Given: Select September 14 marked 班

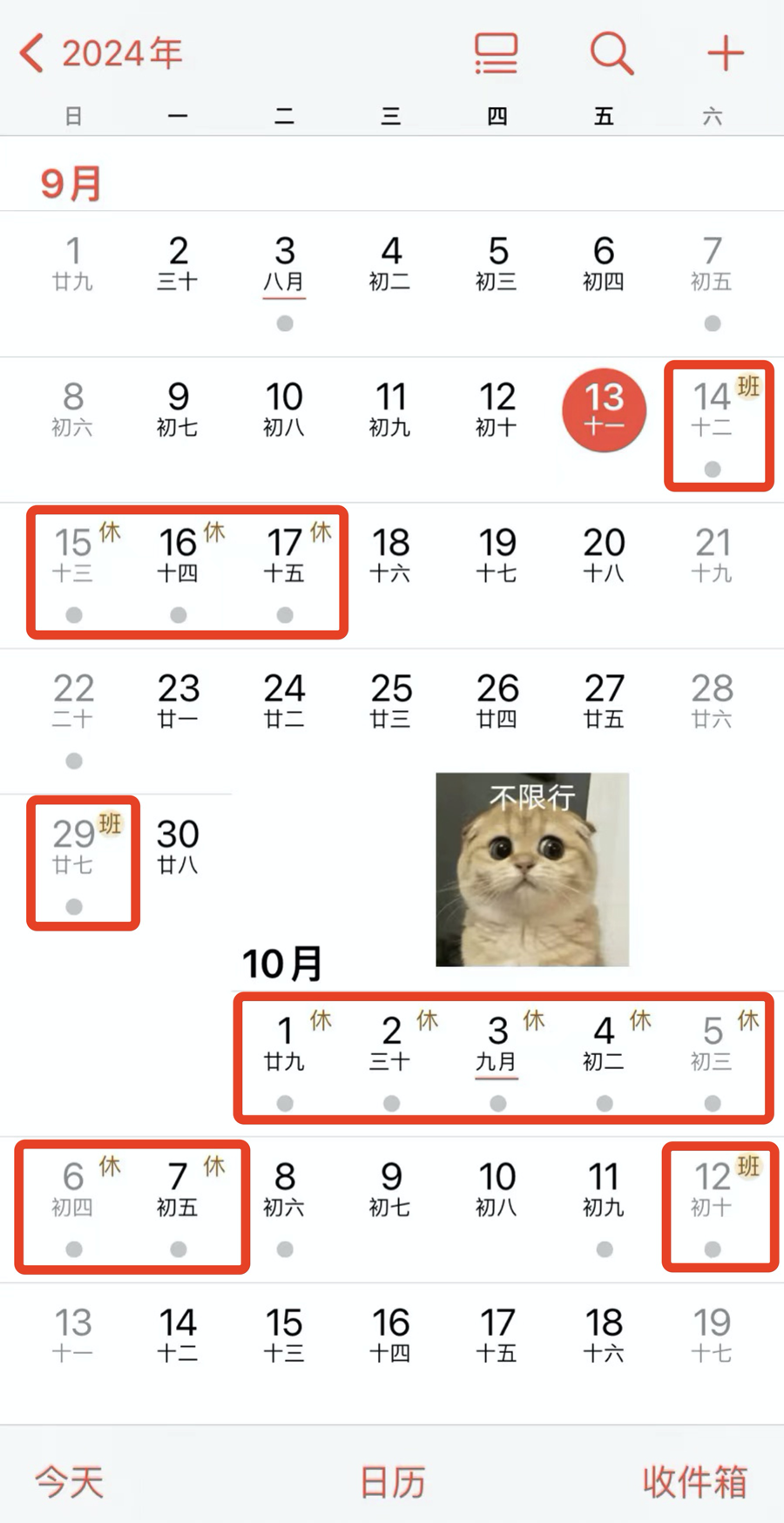Looking at the screenshot, I should point(713,410).
